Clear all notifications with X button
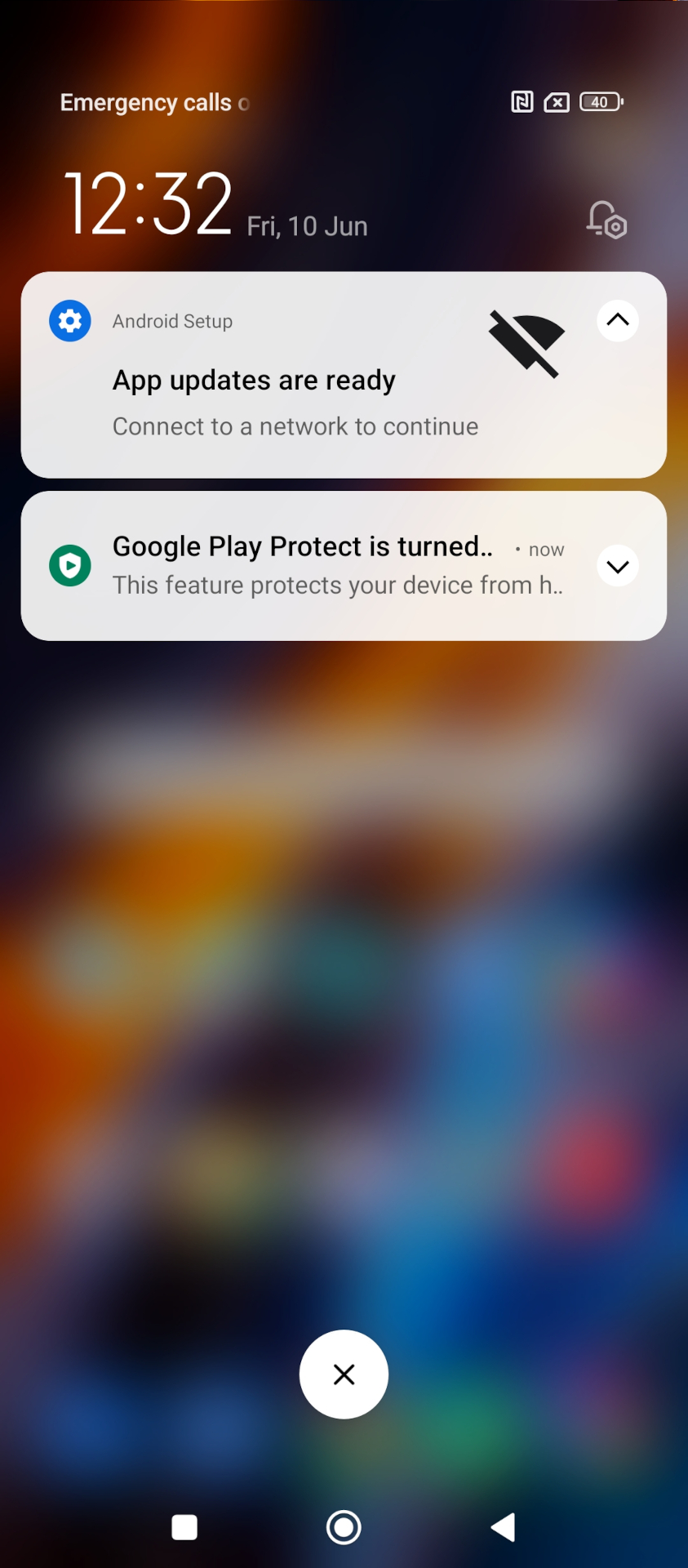This screenshot has width=688, height=1568. click(x=344, y=1374)
